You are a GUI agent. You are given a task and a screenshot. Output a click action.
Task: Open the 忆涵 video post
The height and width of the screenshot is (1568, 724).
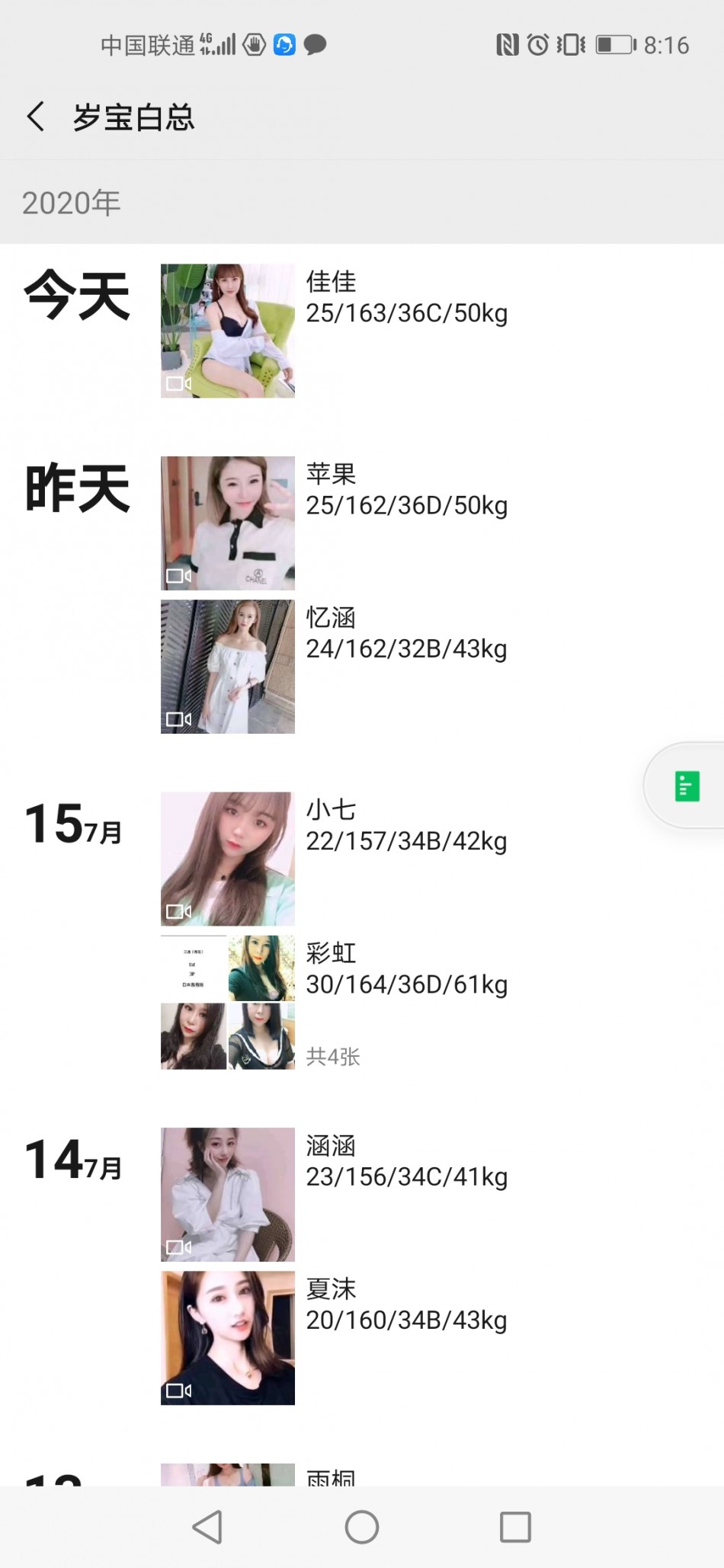(227, 667)
